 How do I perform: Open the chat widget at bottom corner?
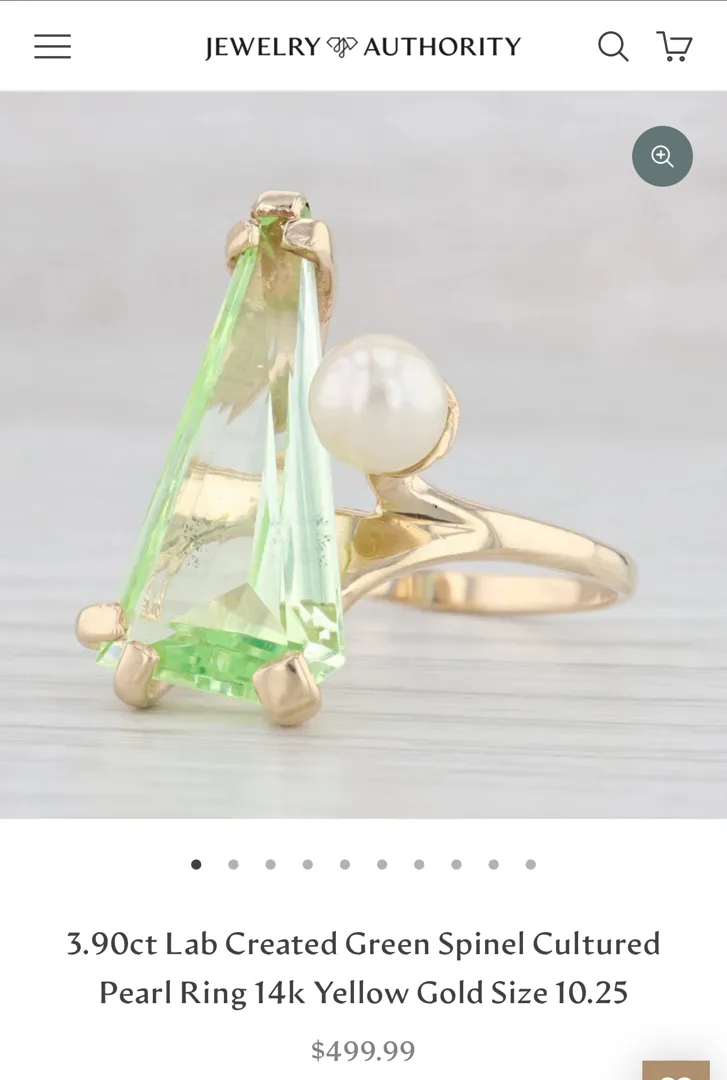675,1070
